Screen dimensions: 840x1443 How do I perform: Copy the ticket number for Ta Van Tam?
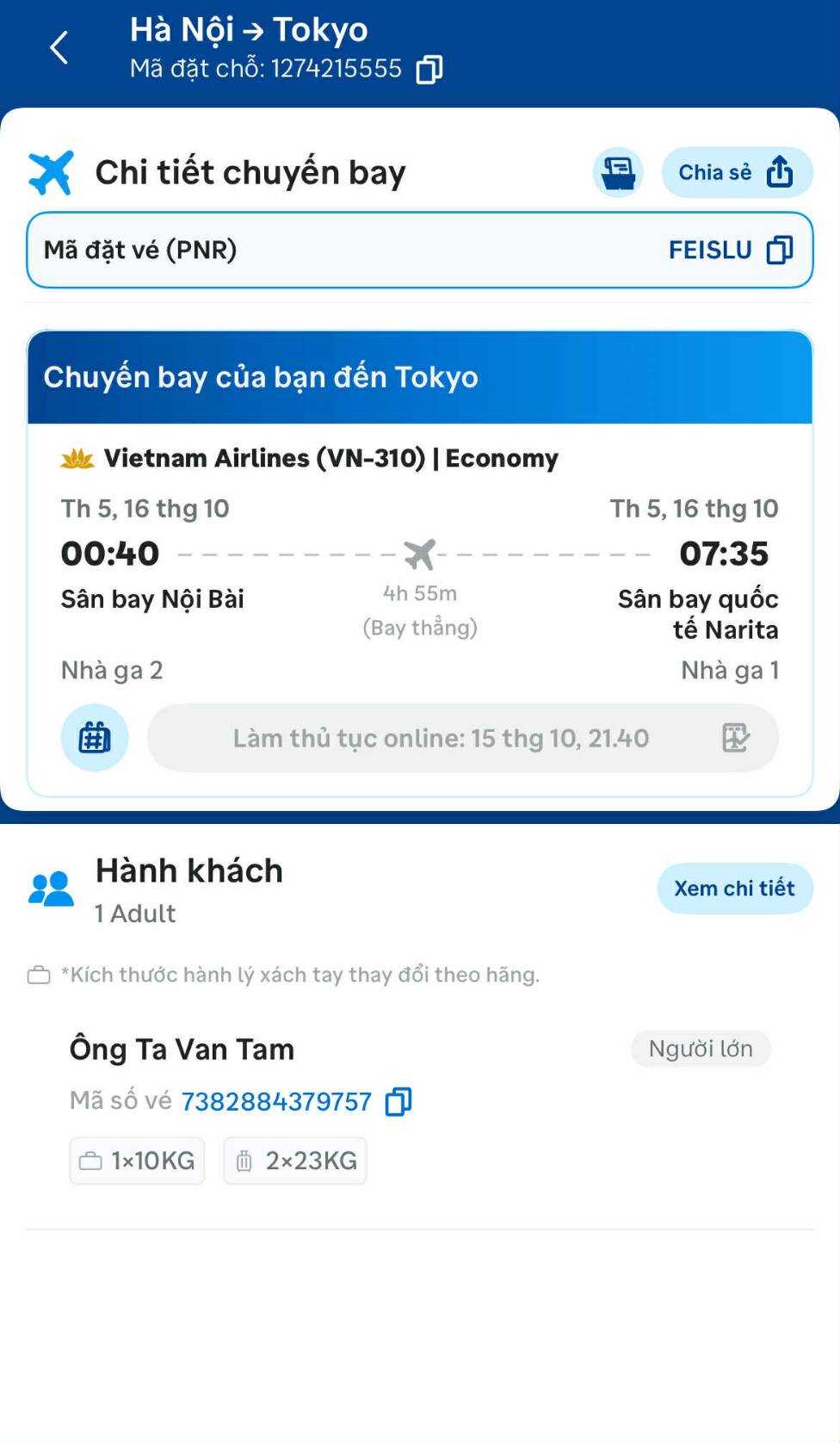(398, 1101)
